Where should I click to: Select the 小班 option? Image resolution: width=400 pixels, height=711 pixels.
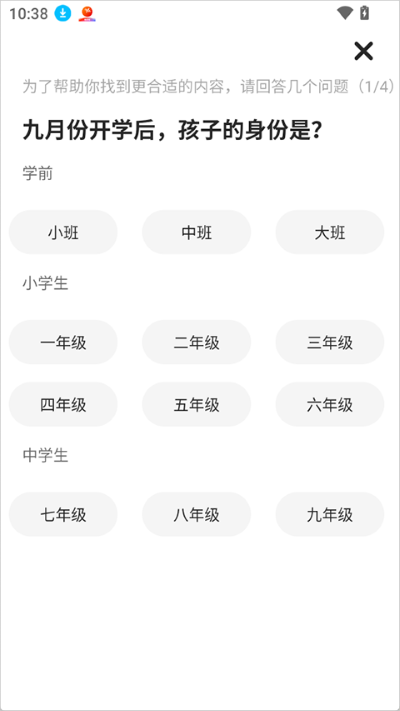pos(63,232)
